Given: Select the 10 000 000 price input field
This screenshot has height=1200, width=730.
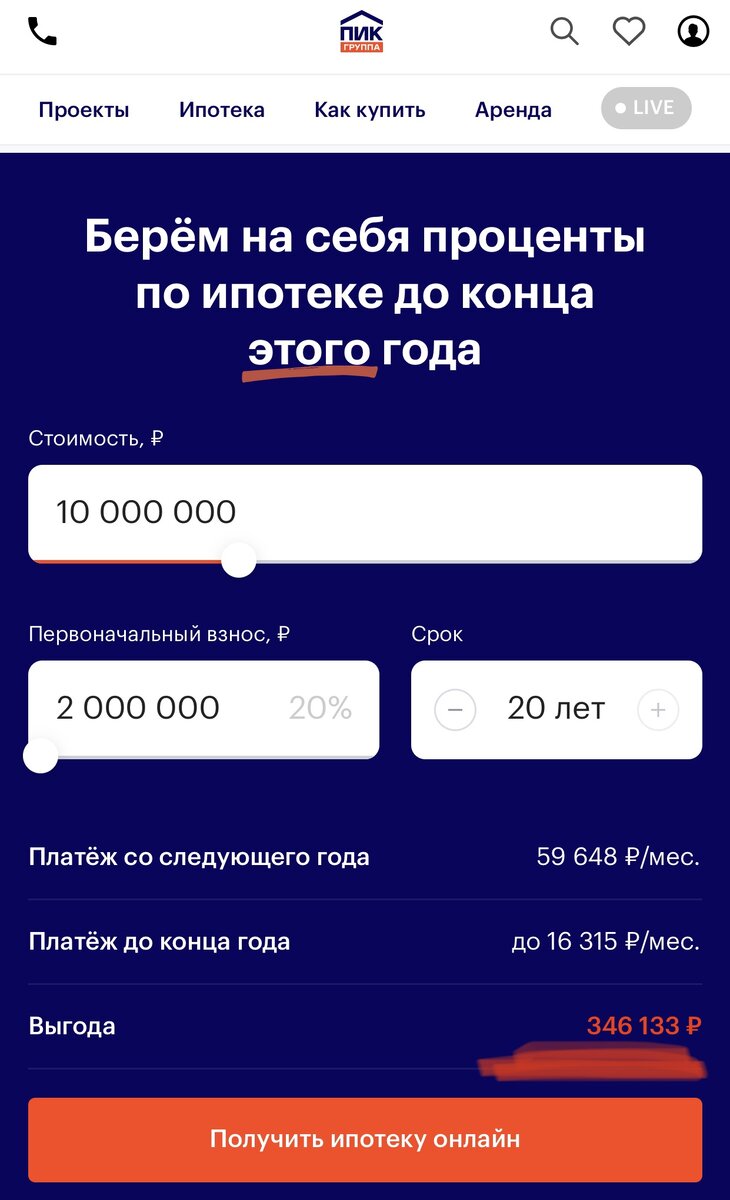Looking at the screenshot, I should coord(365,512).
